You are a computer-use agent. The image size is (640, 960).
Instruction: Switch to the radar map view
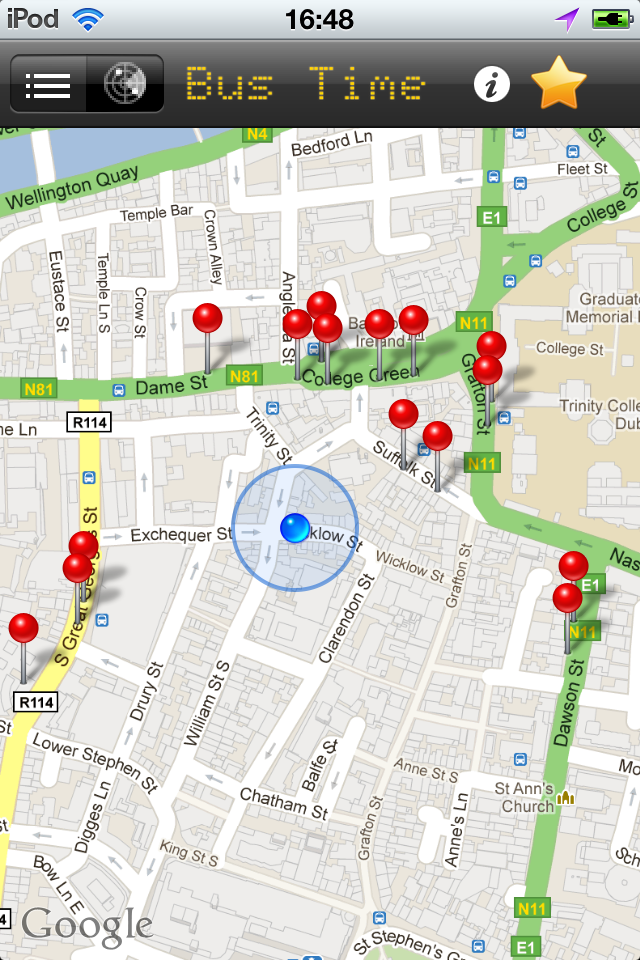pyautogui.click(x=125, y=84)
